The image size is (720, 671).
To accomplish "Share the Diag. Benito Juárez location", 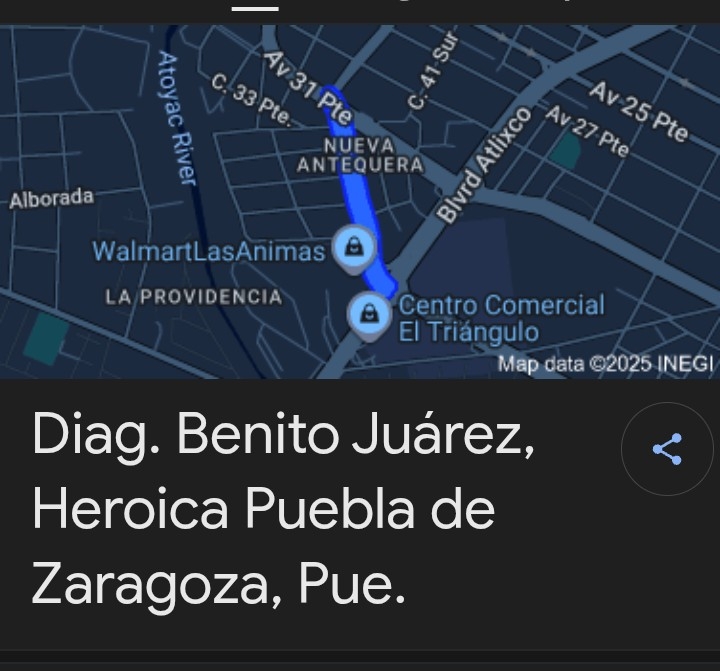I will (667, 449).
